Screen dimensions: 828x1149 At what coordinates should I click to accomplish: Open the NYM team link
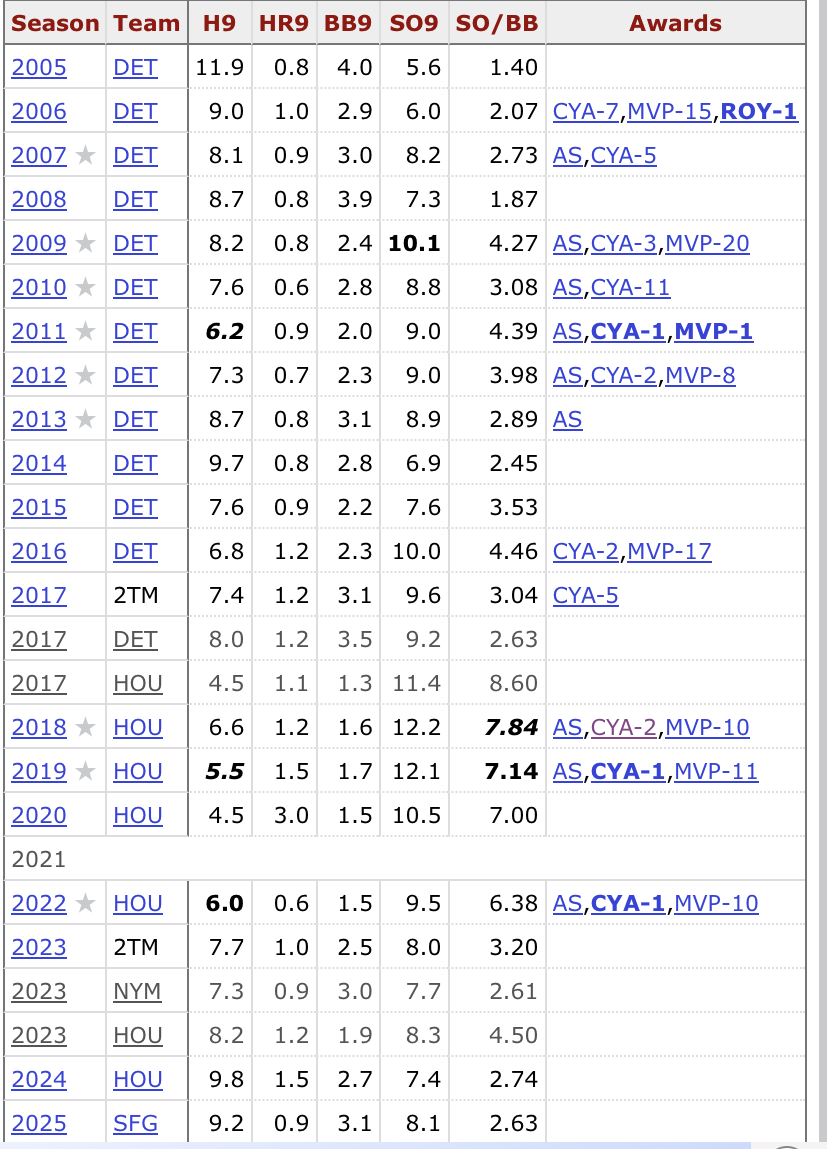[137, 992]
